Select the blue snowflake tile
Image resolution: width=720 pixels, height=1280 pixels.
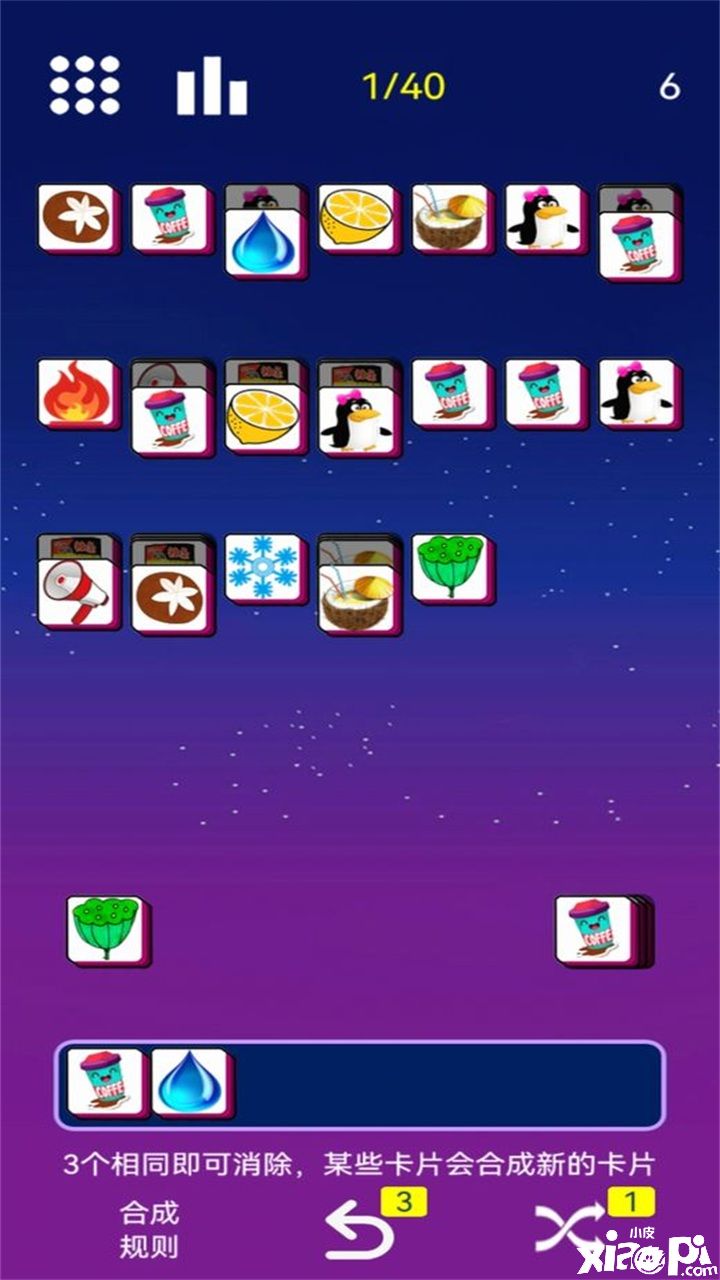pos(262,567)
